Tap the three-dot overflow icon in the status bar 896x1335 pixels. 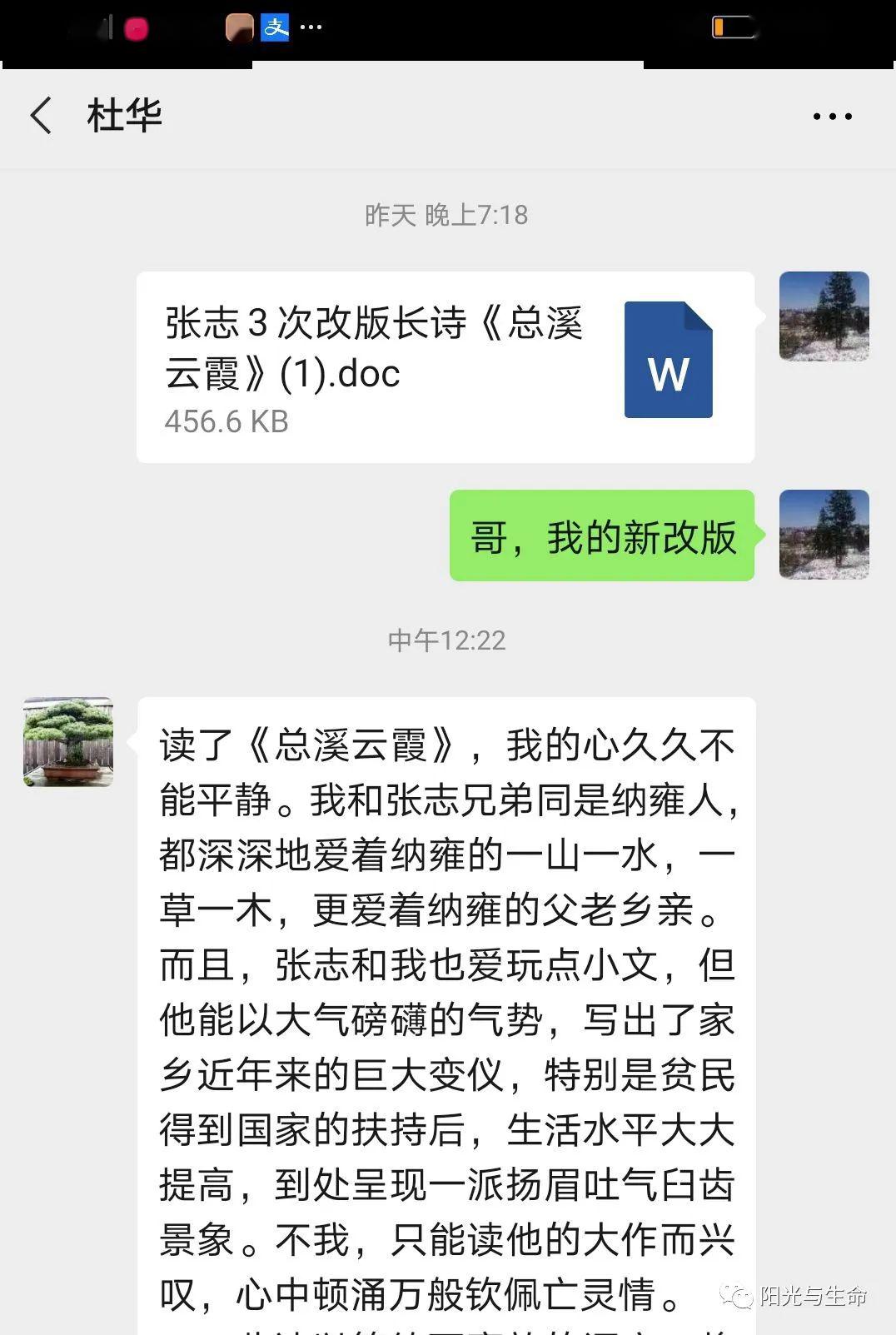tap(310, 28)
